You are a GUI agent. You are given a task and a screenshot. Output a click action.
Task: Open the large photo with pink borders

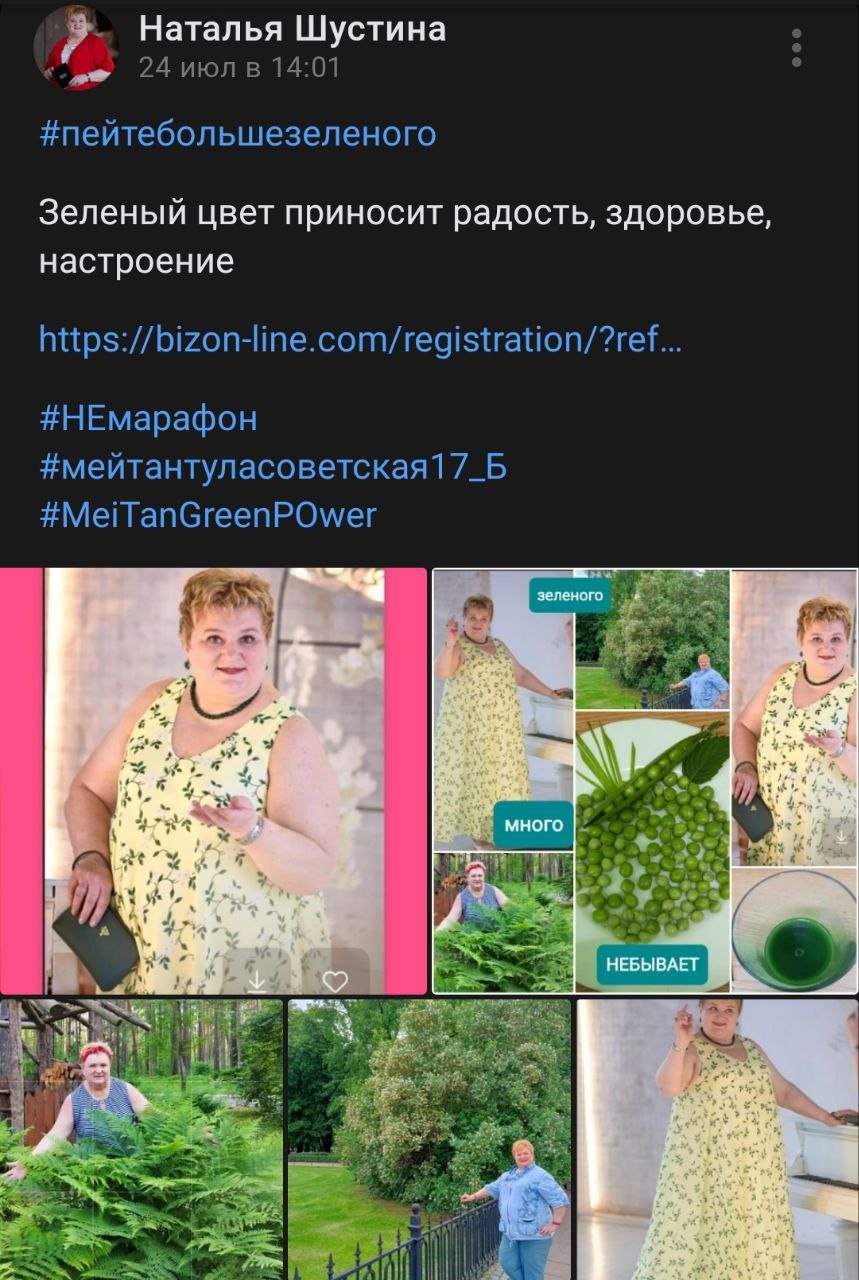pos(213,781)
